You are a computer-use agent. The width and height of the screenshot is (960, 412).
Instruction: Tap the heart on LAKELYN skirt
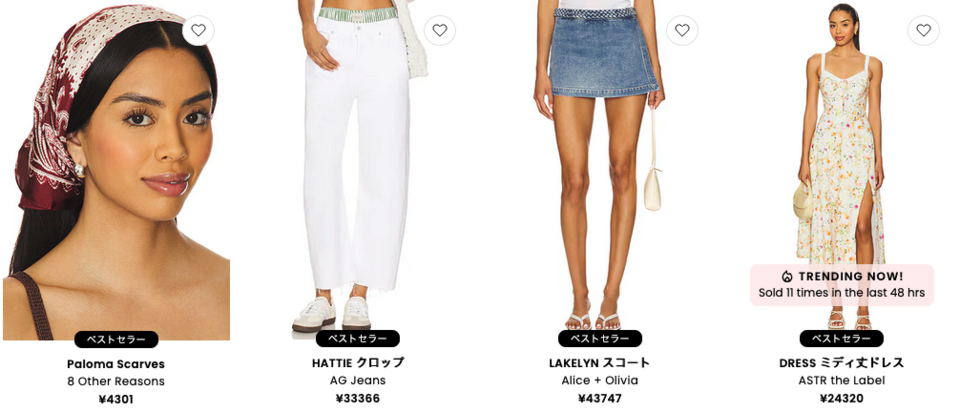(682, 30)
